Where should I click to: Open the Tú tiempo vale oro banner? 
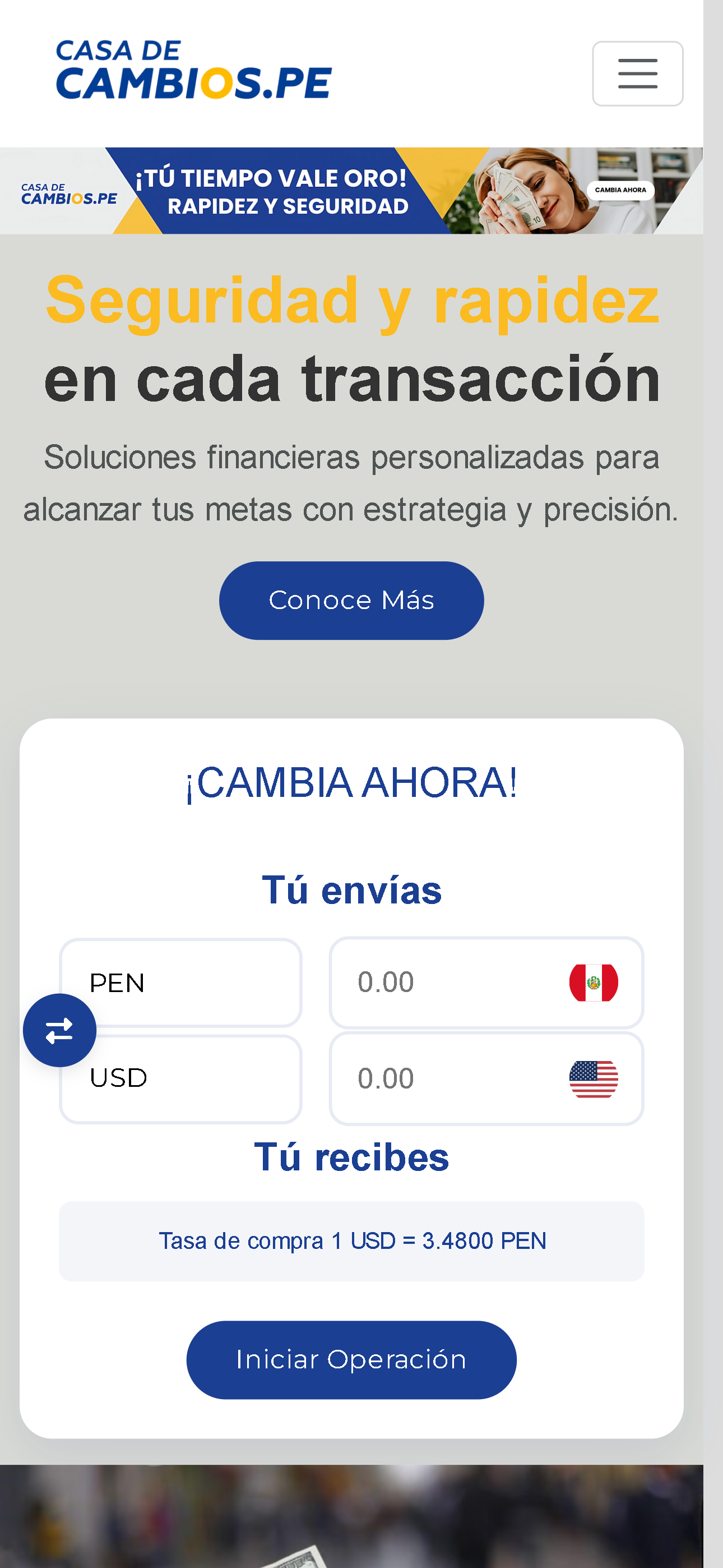351,191
